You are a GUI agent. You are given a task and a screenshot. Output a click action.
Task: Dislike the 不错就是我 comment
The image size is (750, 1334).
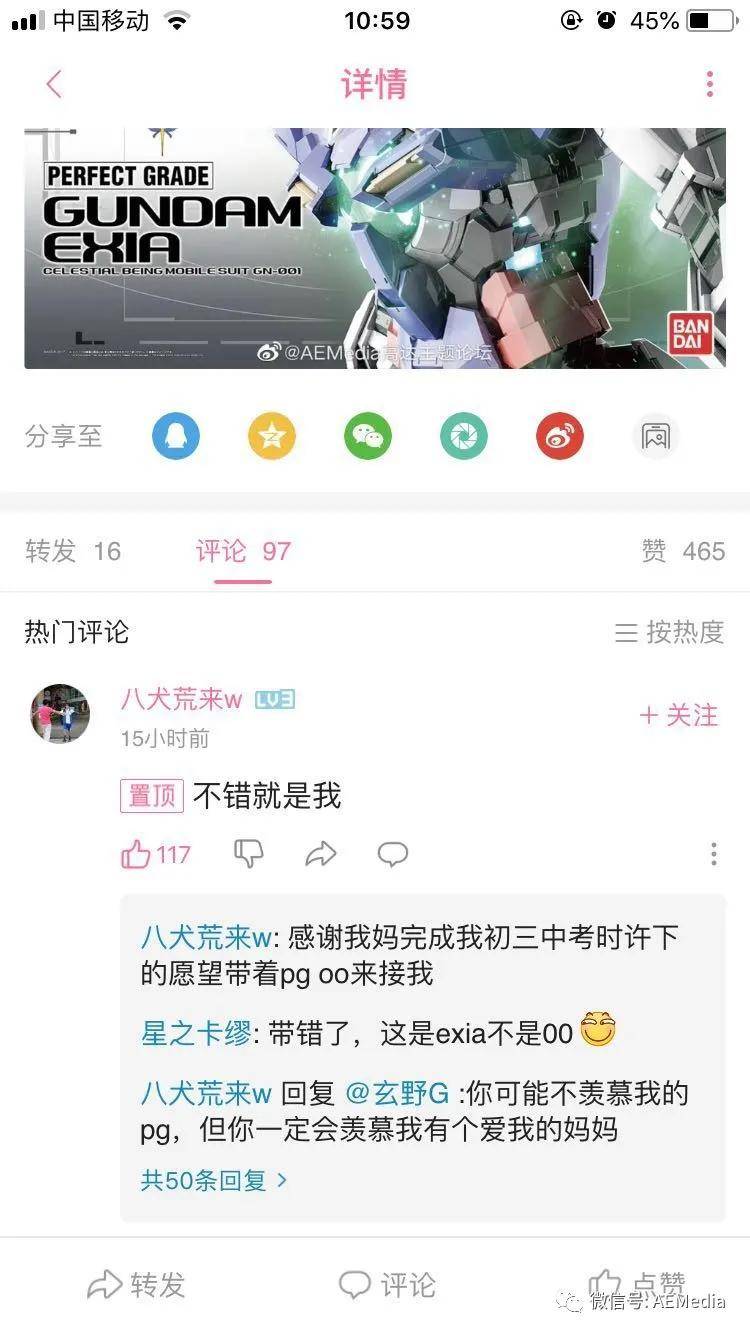(248, 854)
